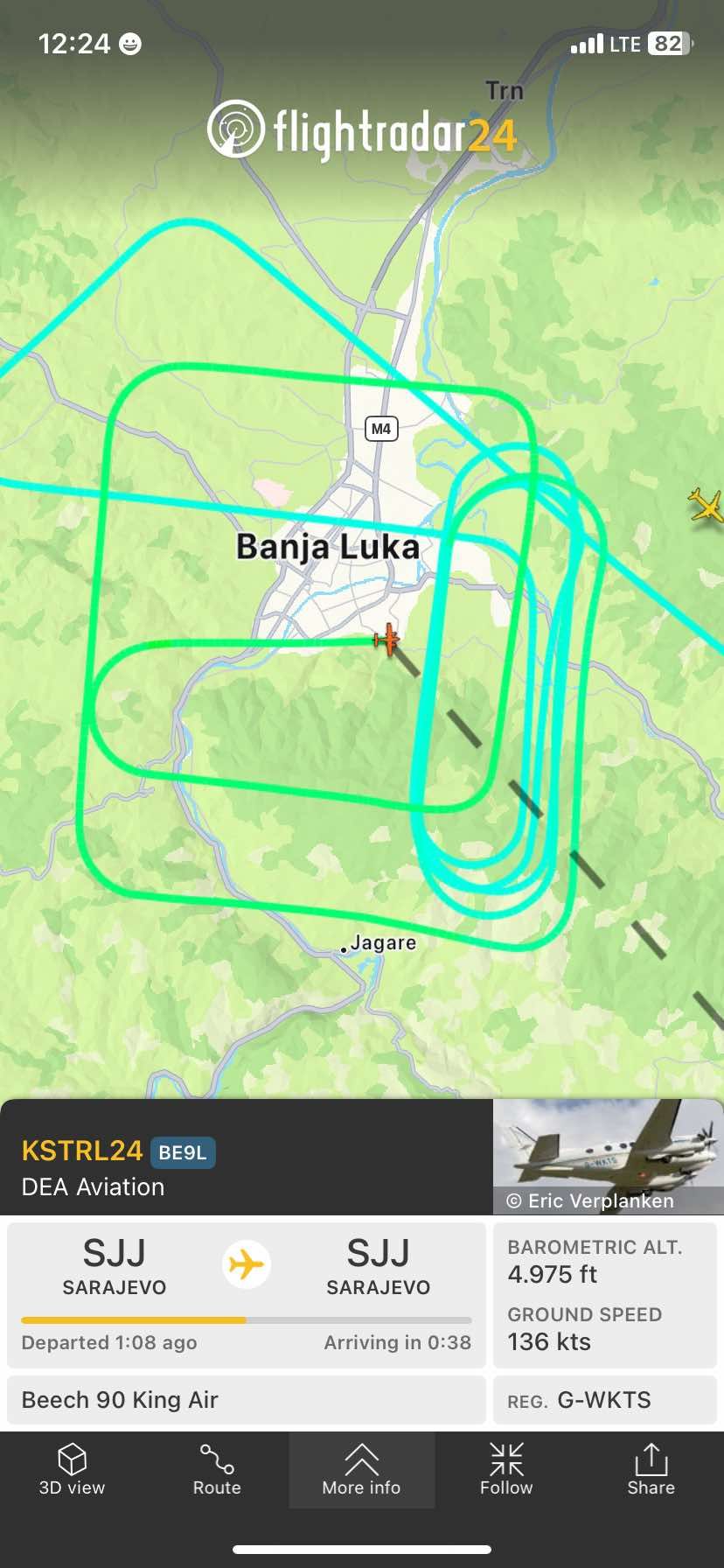
Task: Tap the Share icon
Action: 651,1470
